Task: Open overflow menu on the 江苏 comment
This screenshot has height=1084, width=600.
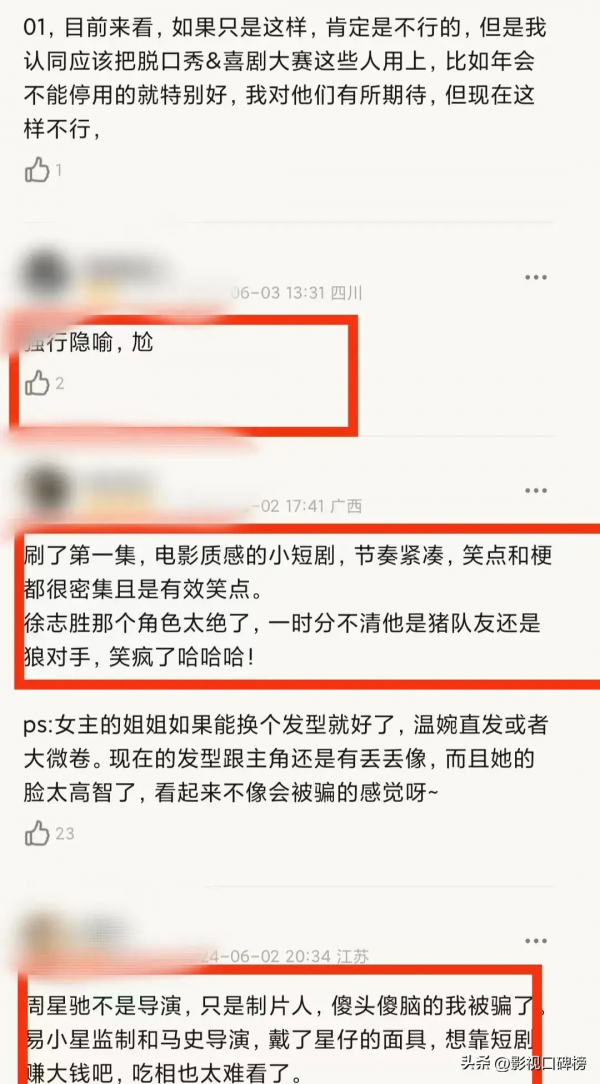Action: tap(537, 941)
